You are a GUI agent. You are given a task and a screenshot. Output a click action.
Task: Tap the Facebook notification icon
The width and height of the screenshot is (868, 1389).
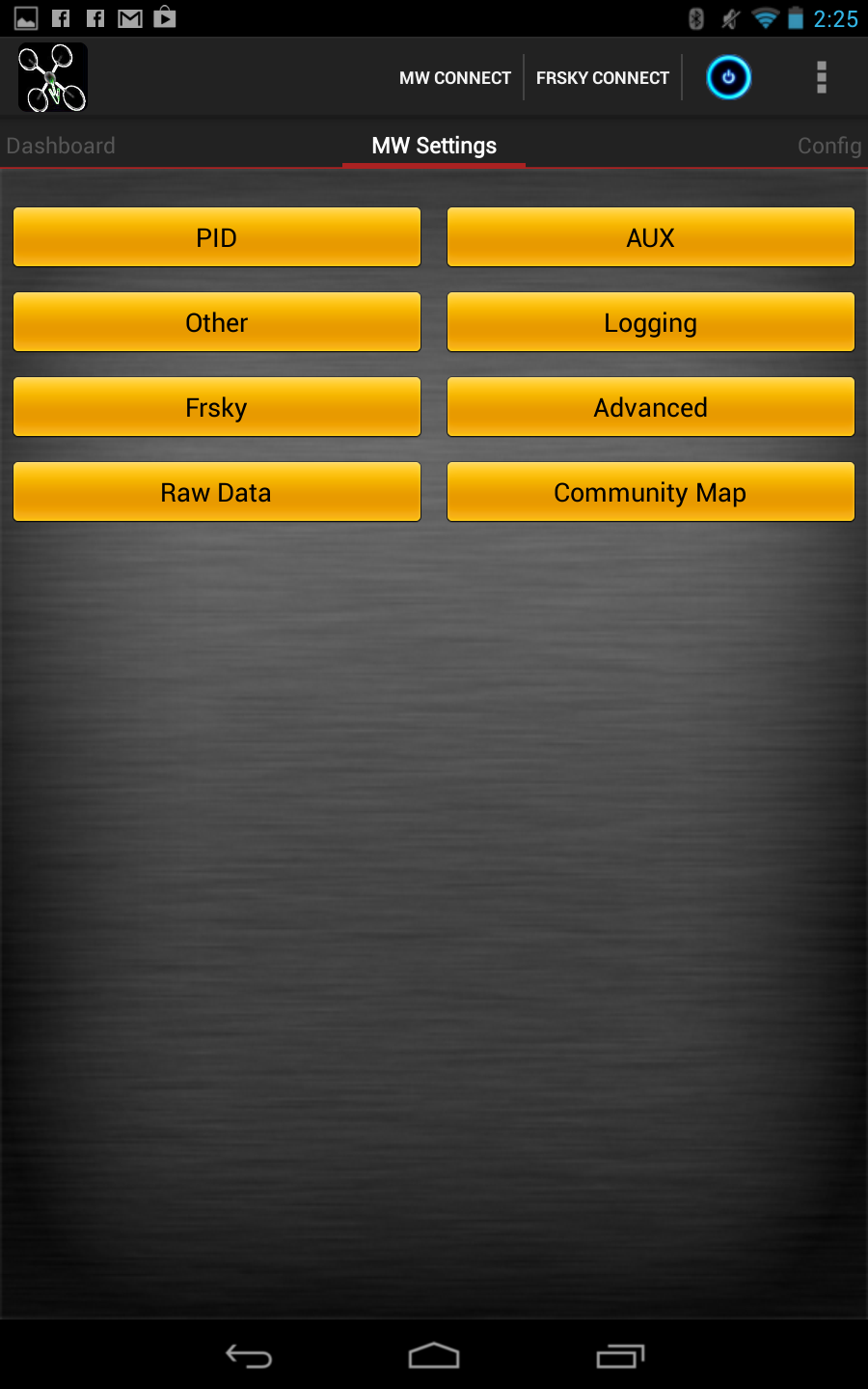click(61, 16)
